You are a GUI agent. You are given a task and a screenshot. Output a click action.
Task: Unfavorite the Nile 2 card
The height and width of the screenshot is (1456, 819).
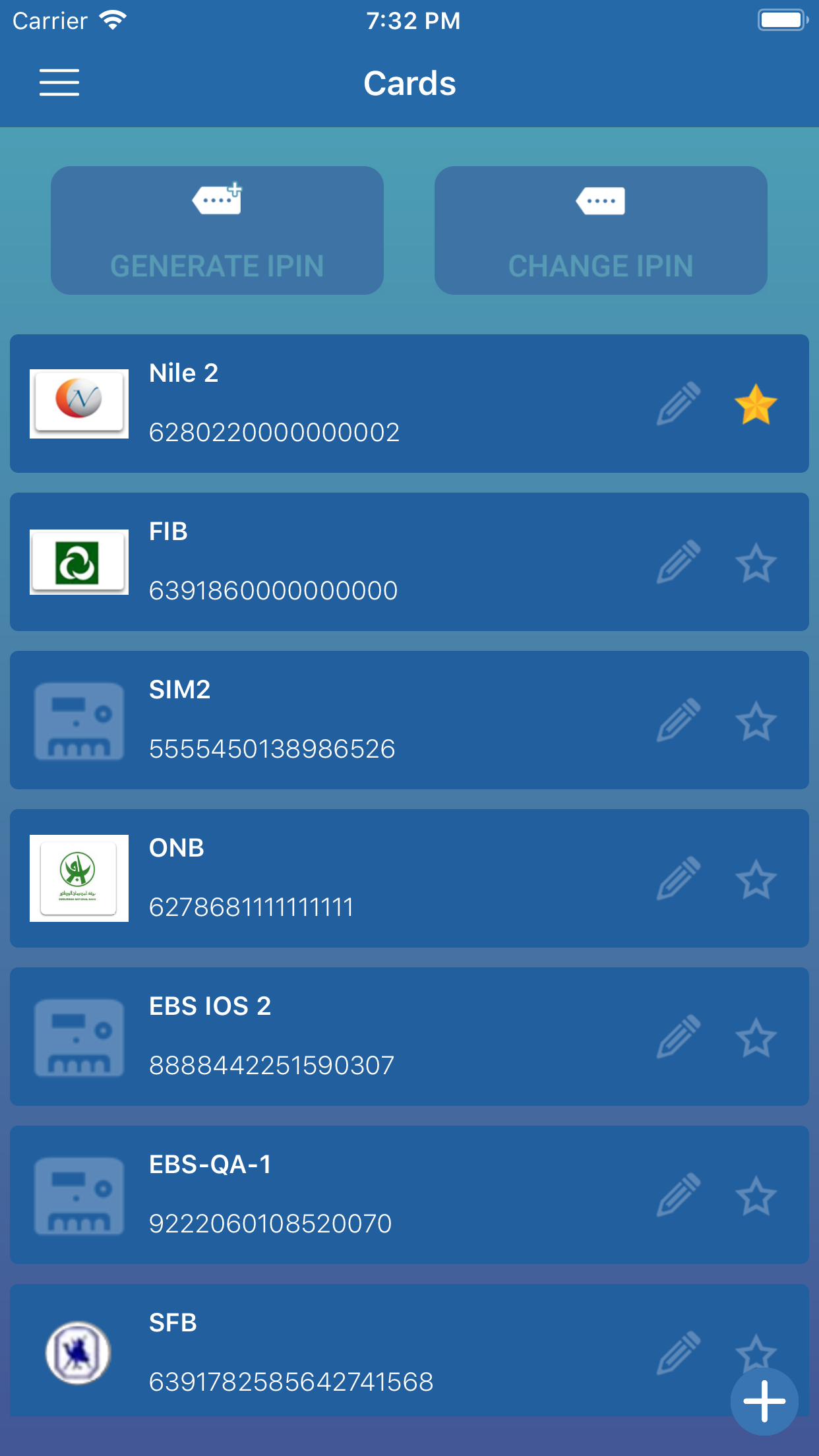click(x=756, y=404)
